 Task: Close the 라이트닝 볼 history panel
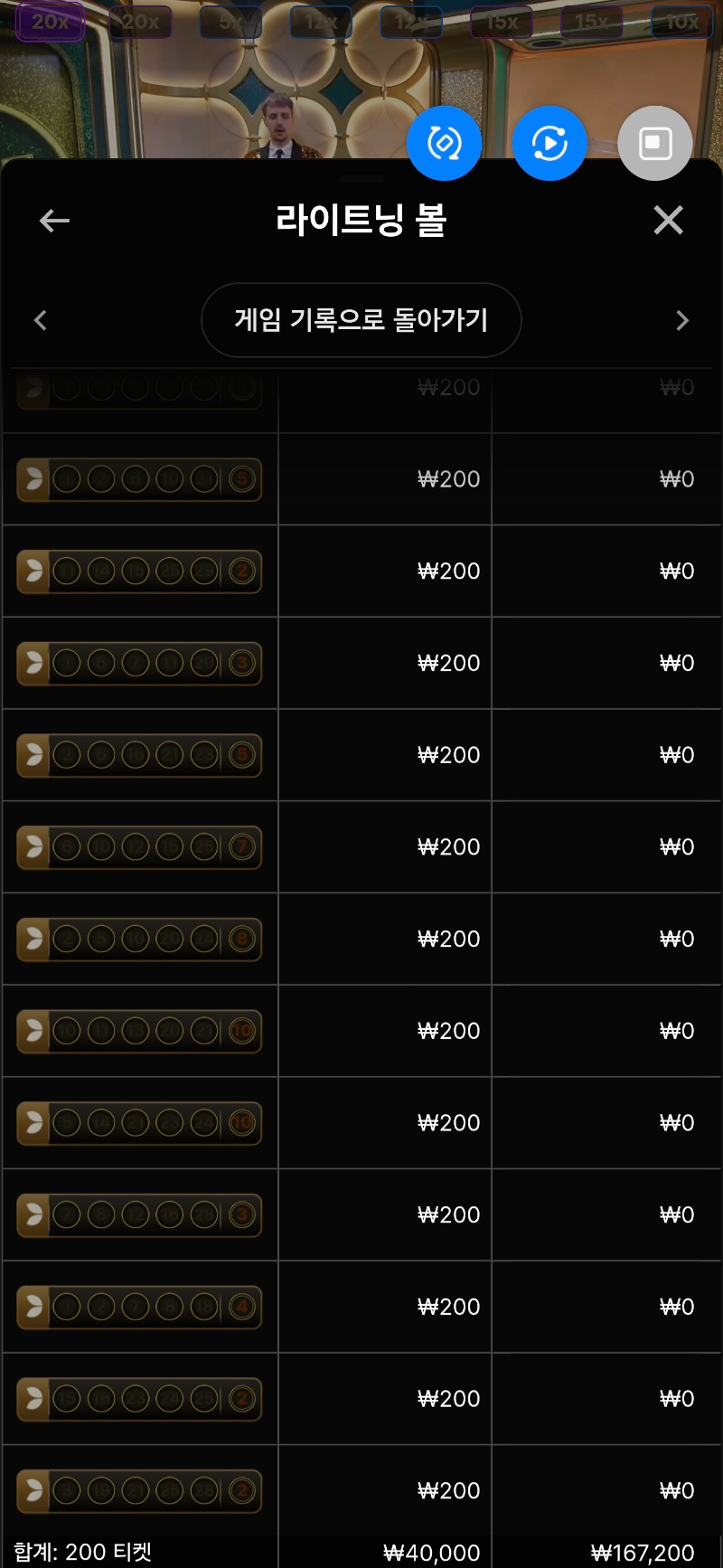[668, 220]
